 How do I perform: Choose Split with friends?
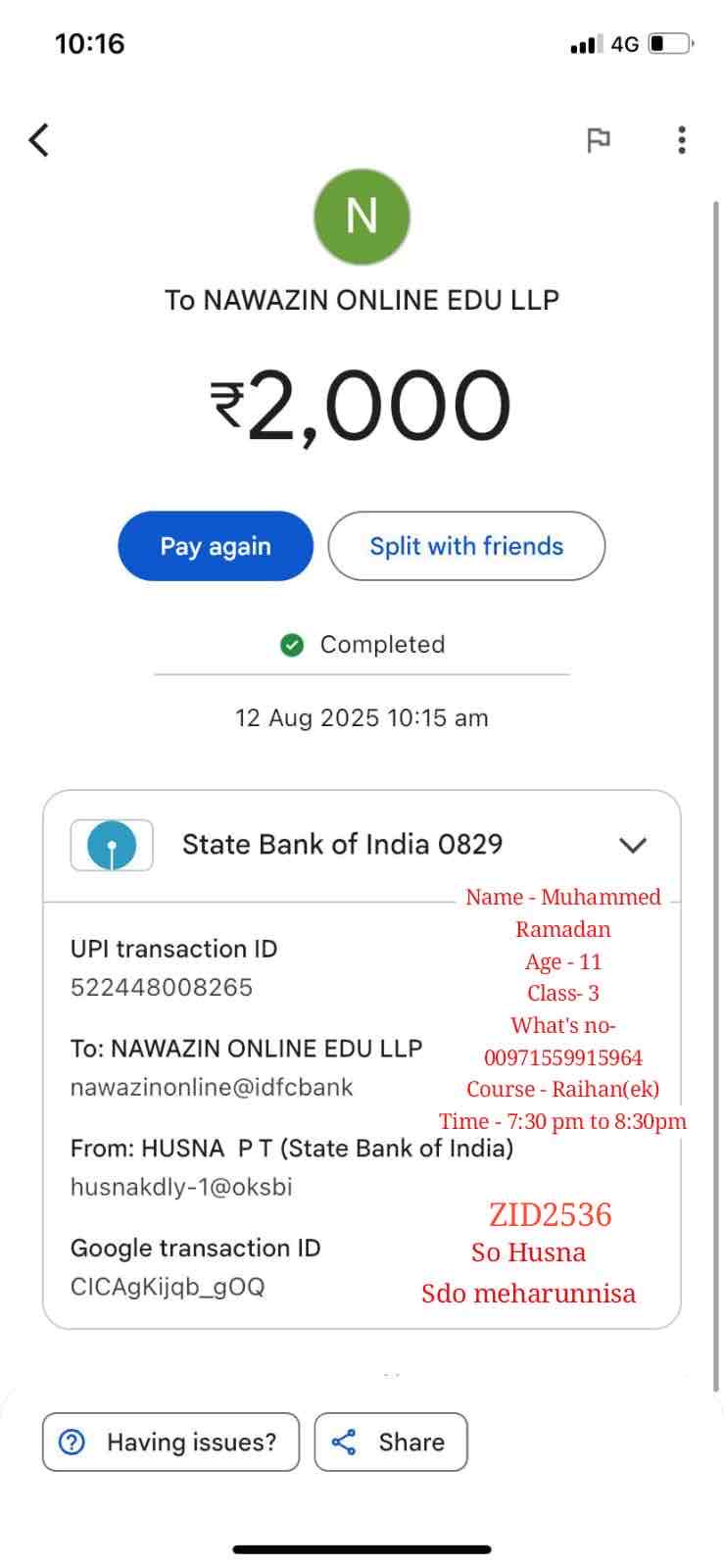[466, 546]
